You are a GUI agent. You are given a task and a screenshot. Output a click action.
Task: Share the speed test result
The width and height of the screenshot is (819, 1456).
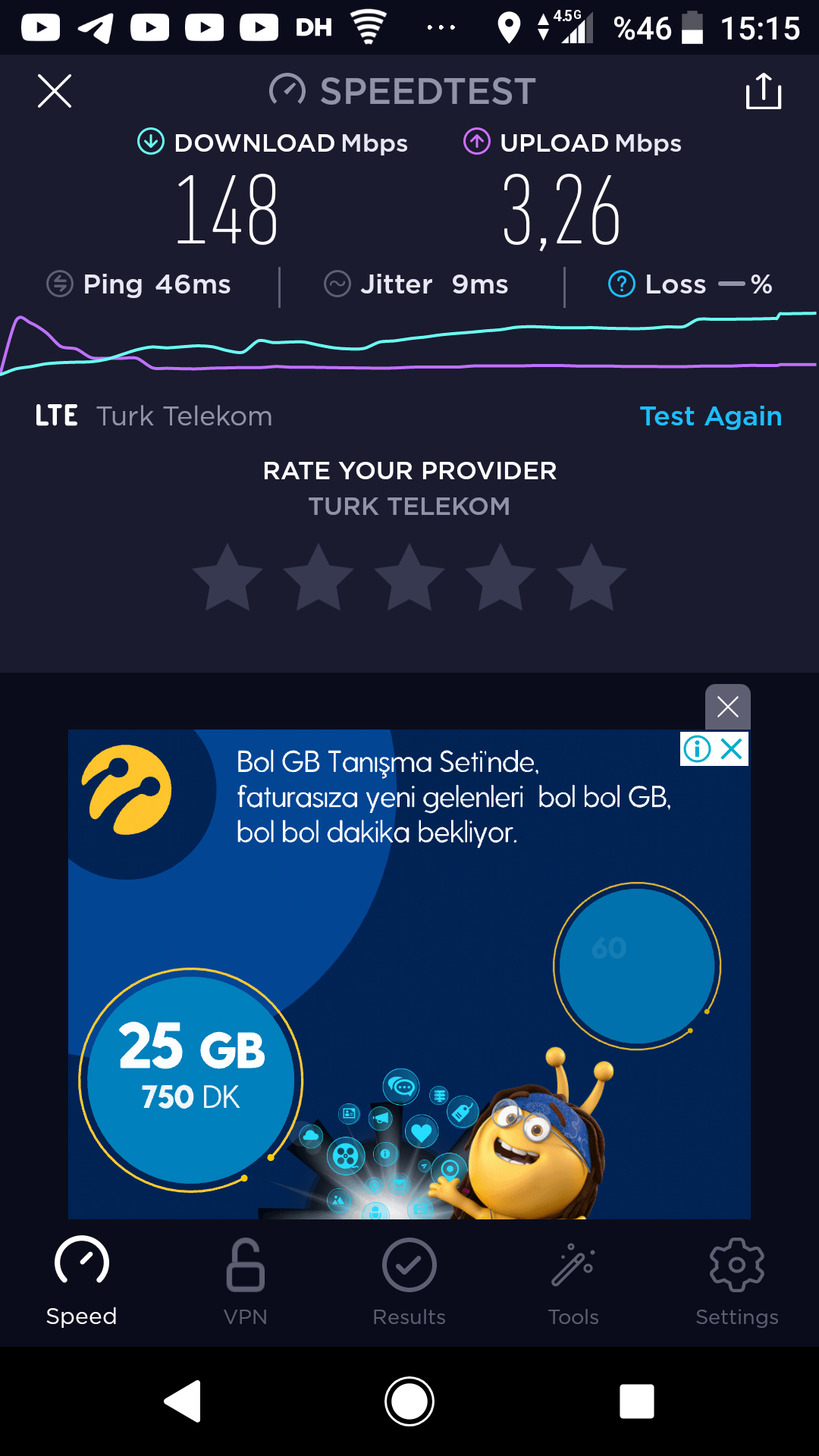(x=764, y=91)
